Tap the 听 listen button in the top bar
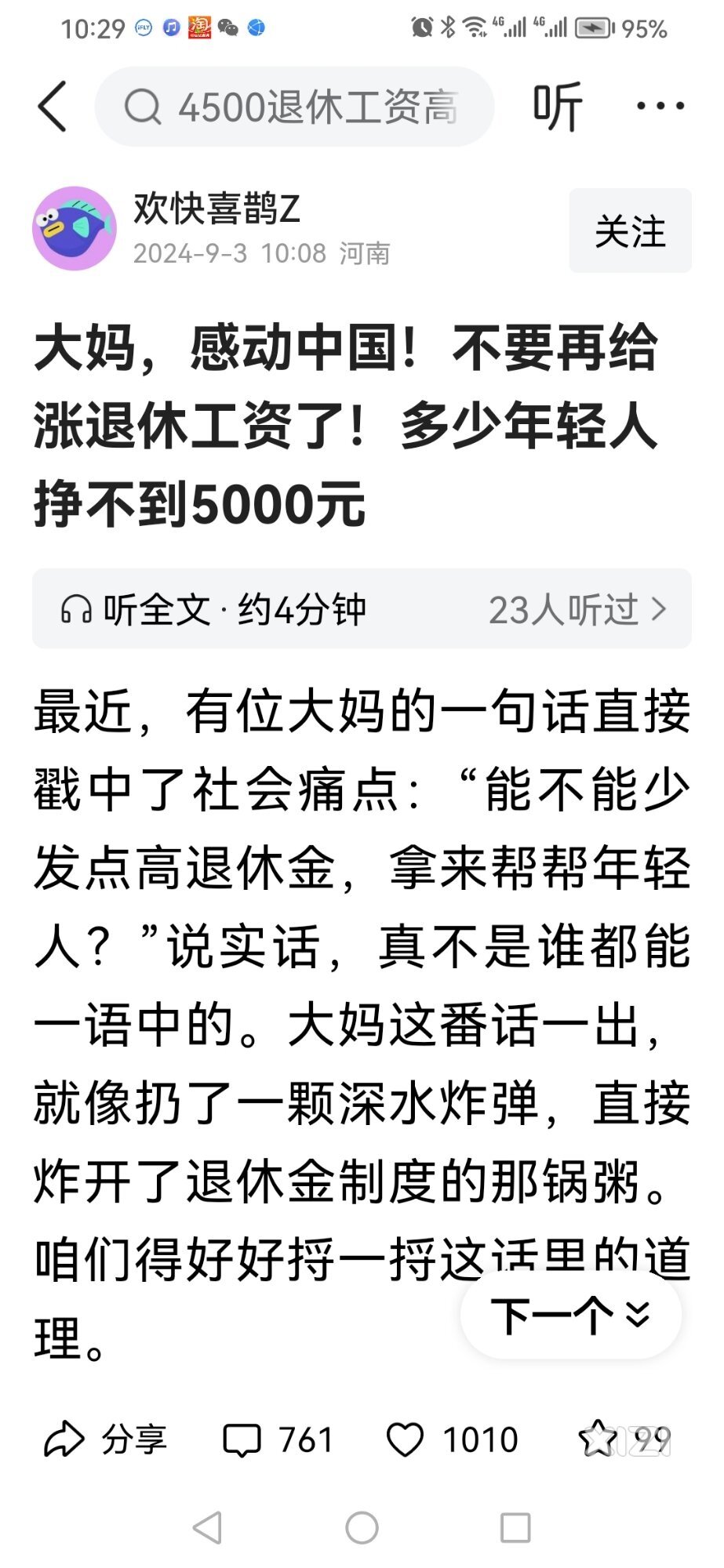724x1568 pixels. (x=557, y=106)
